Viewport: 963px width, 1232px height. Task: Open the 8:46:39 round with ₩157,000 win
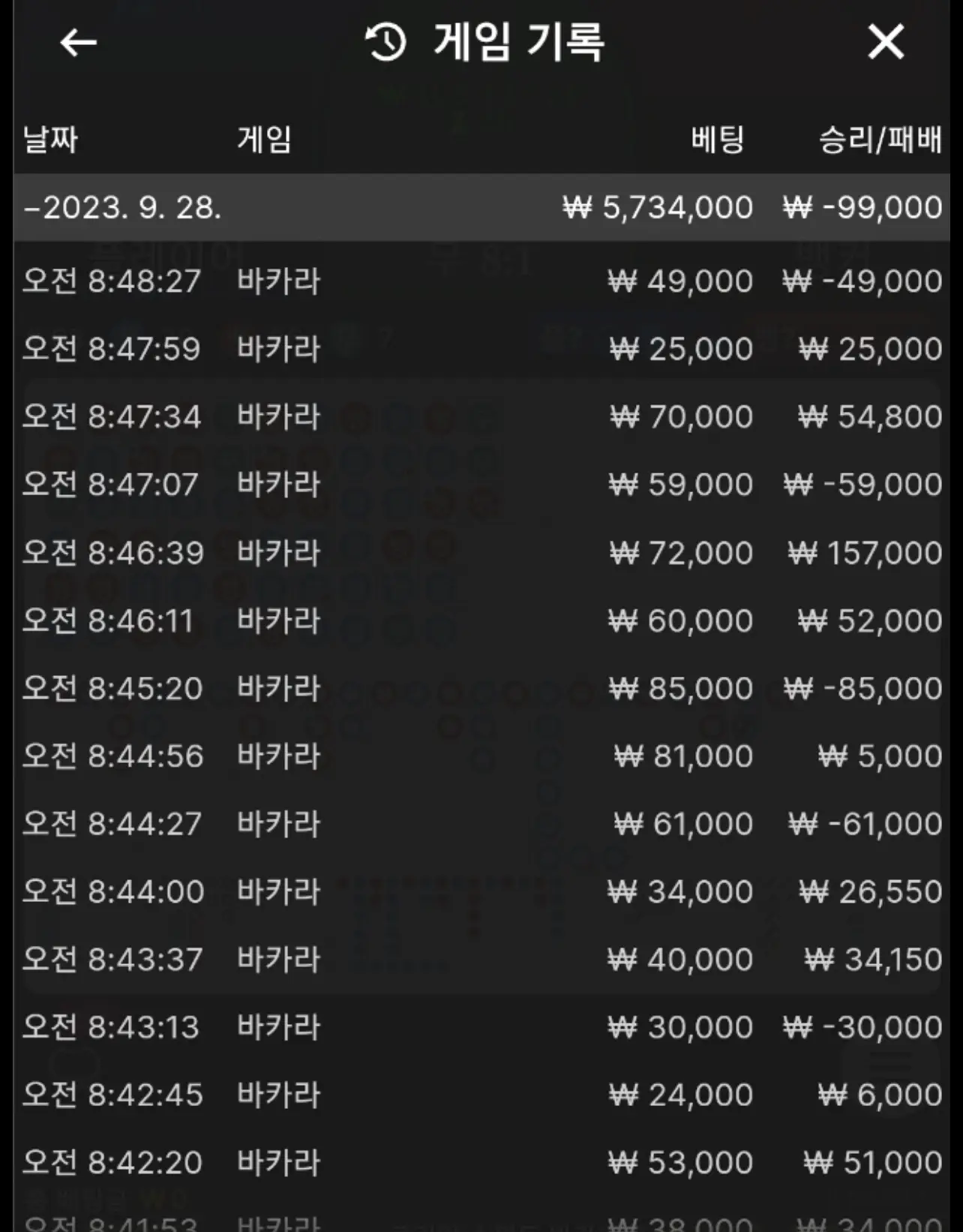pyautogui.click(x=481, y=553)
